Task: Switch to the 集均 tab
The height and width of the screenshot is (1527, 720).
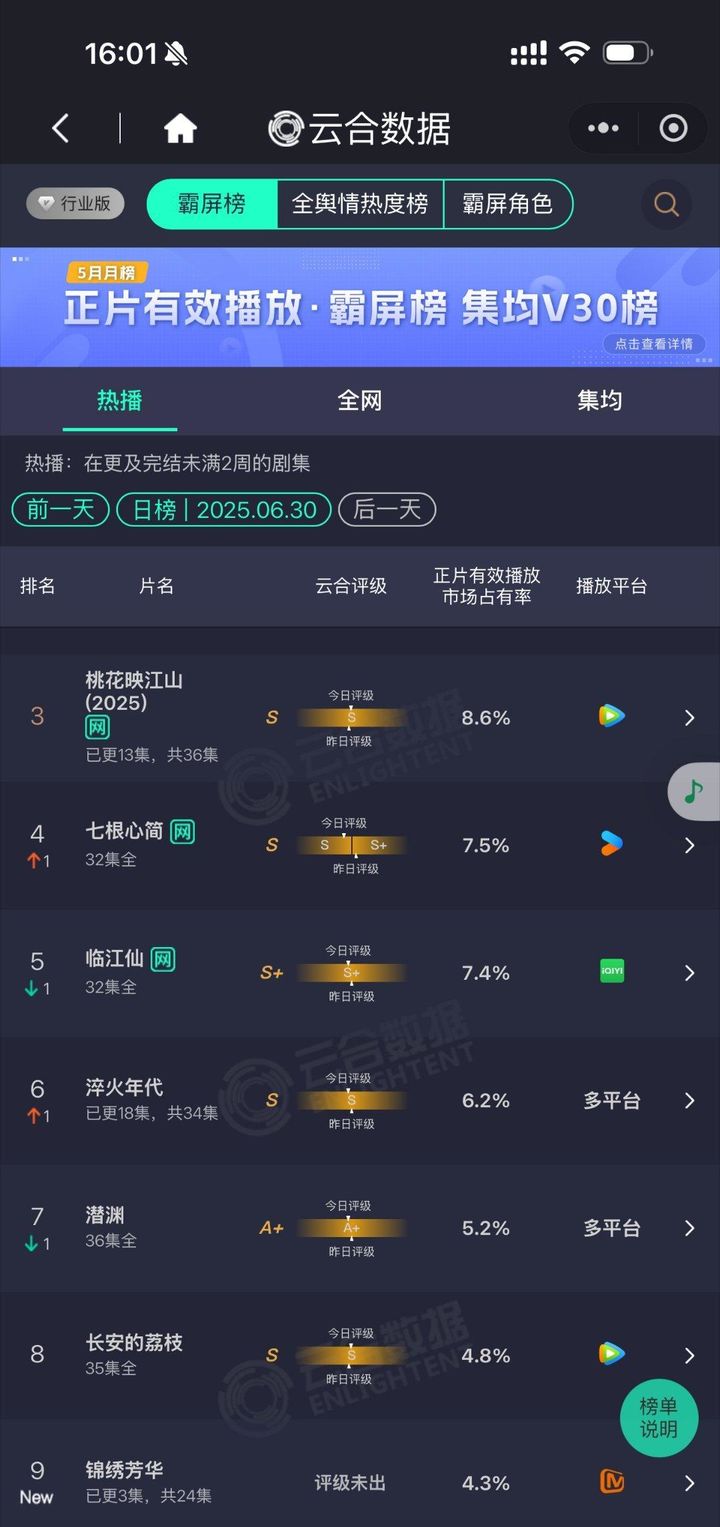Action: (x=599, y=401)
